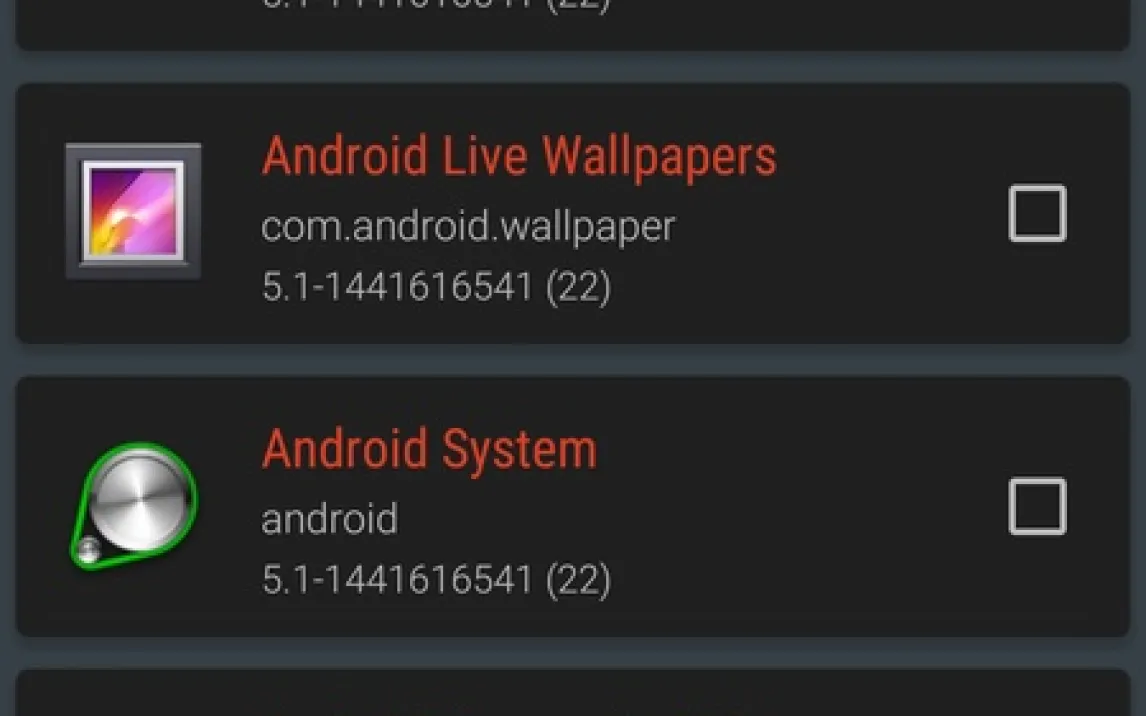Tick the Android System checkbox
Viewport: 1146px width, 716px height.
[1037, 506]
